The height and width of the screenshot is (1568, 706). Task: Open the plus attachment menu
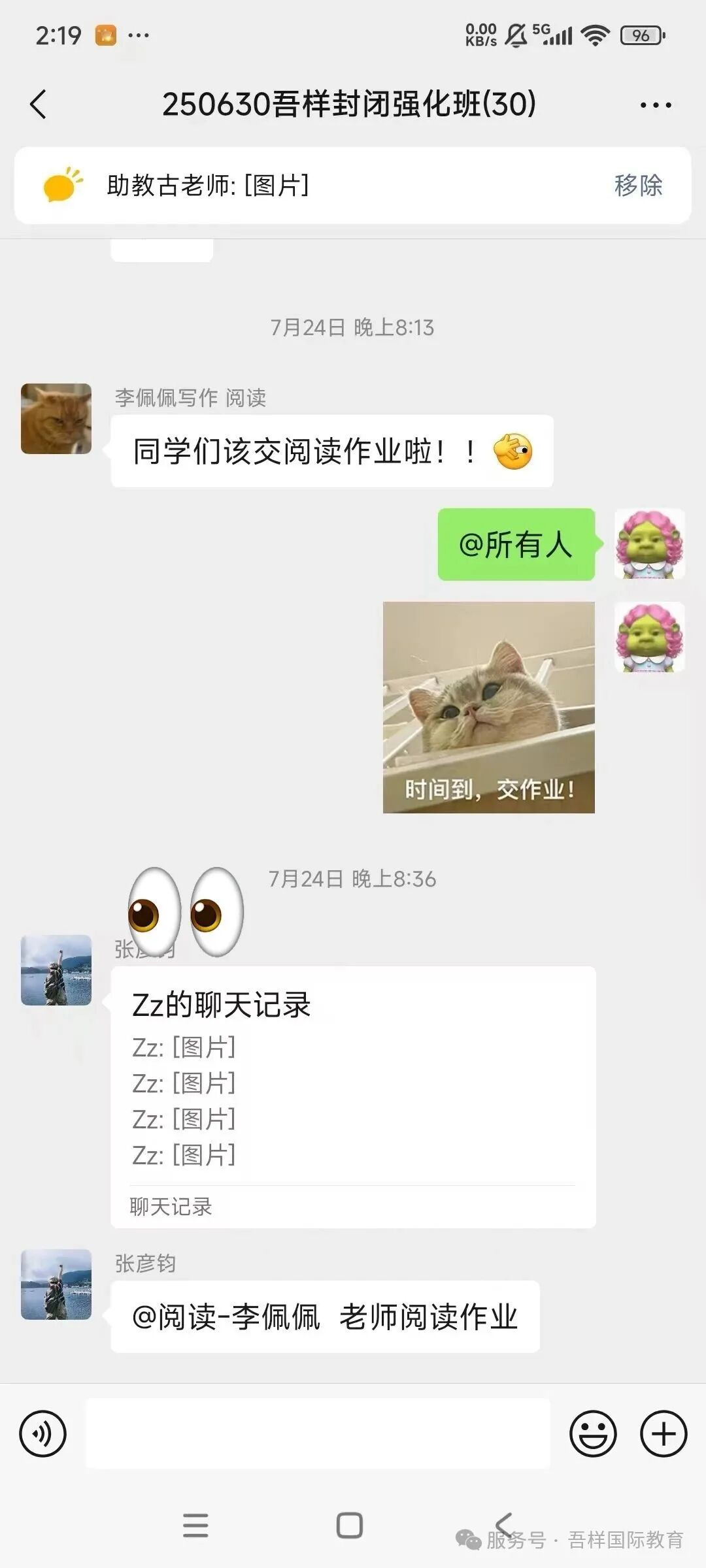click(x=663, y=1434)
